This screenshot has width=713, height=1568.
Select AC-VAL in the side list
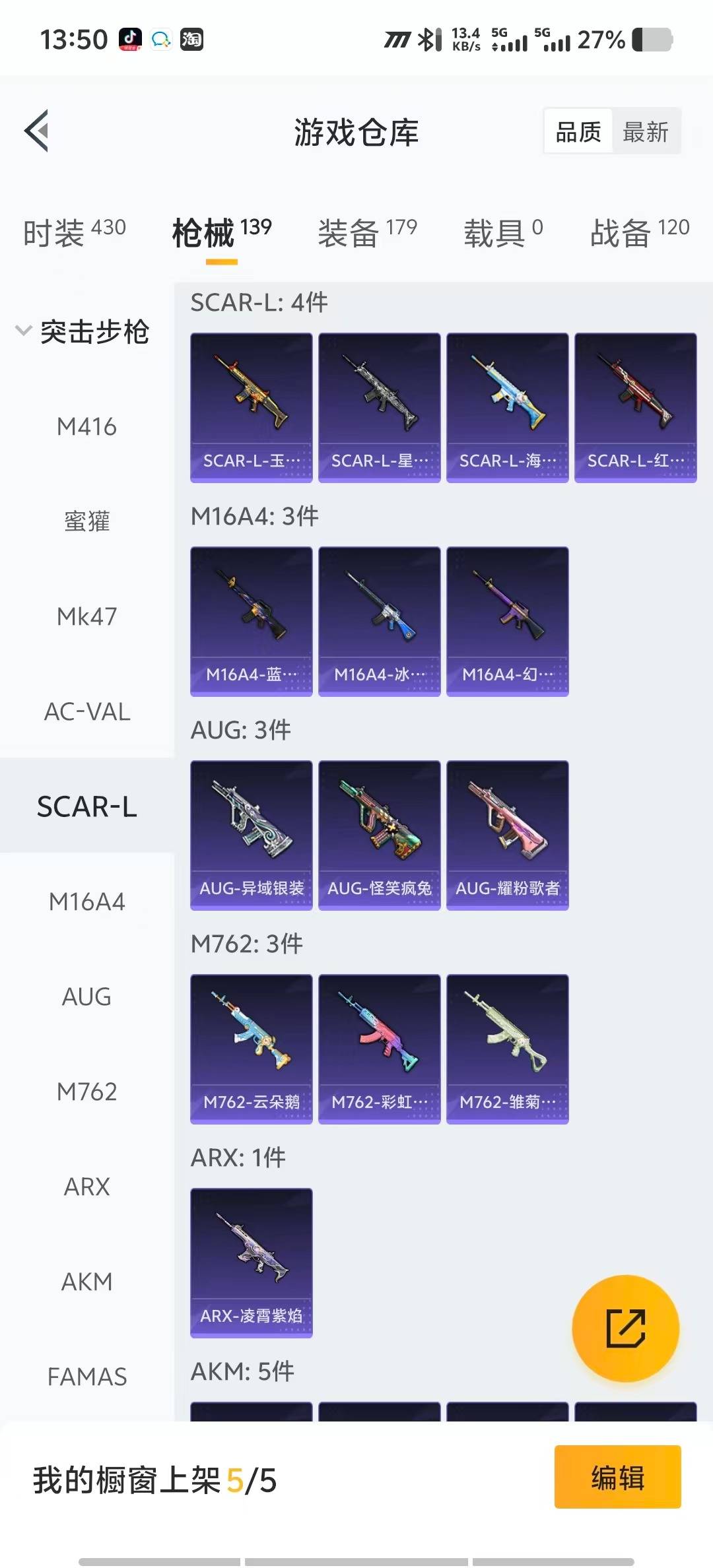[x=86, y=711]
